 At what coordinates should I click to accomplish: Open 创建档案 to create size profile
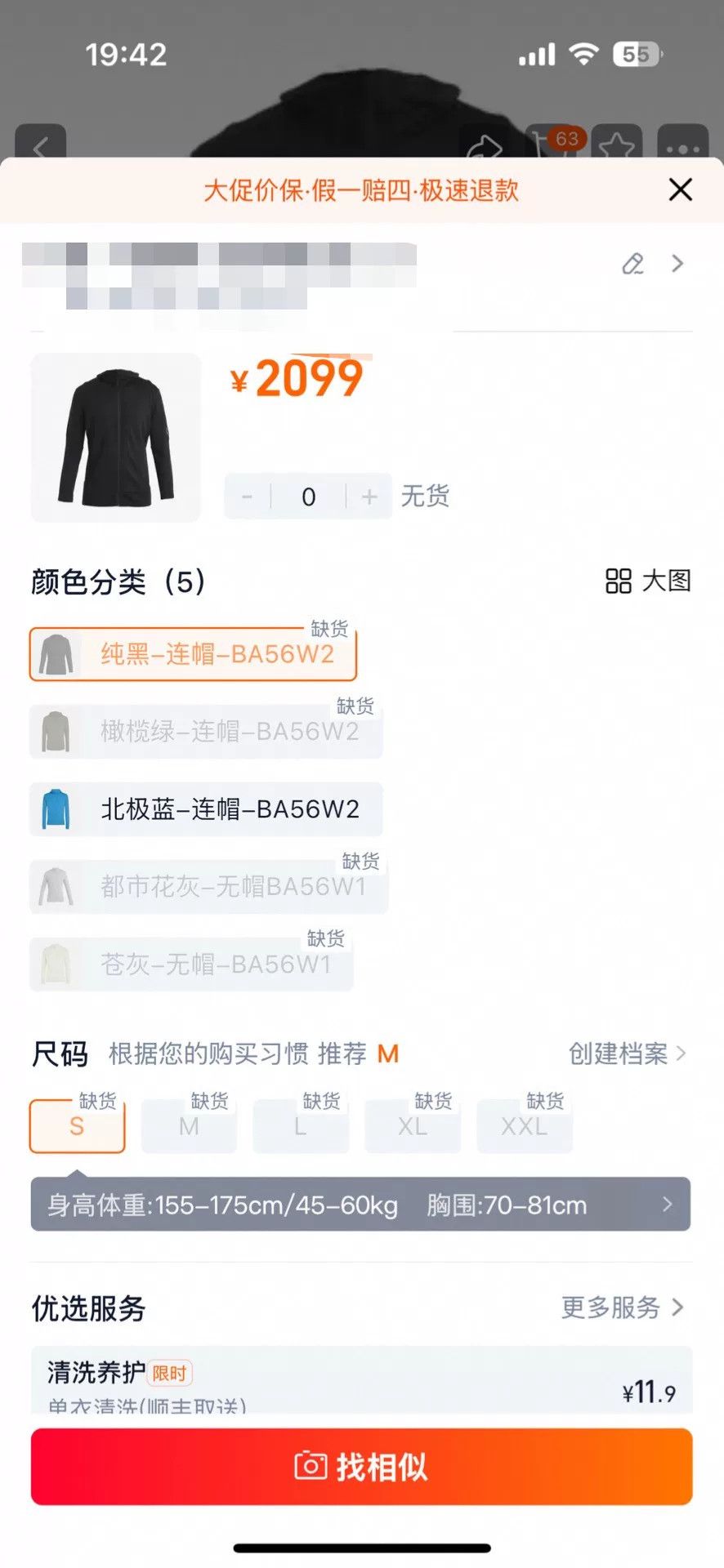pyautogui.click(x=628, y=1053)
